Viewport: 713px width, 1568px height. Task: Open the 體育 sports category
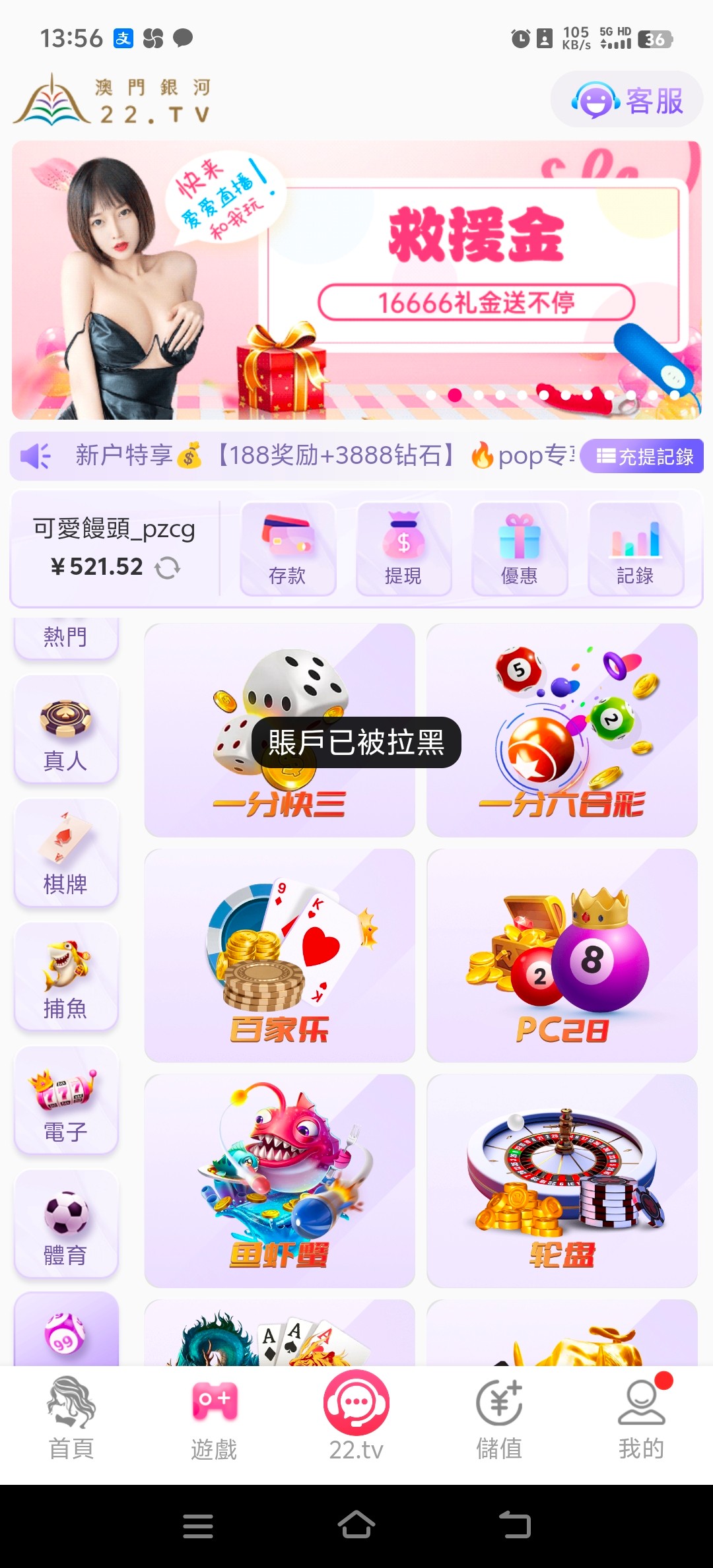(x=66, y=1227)
